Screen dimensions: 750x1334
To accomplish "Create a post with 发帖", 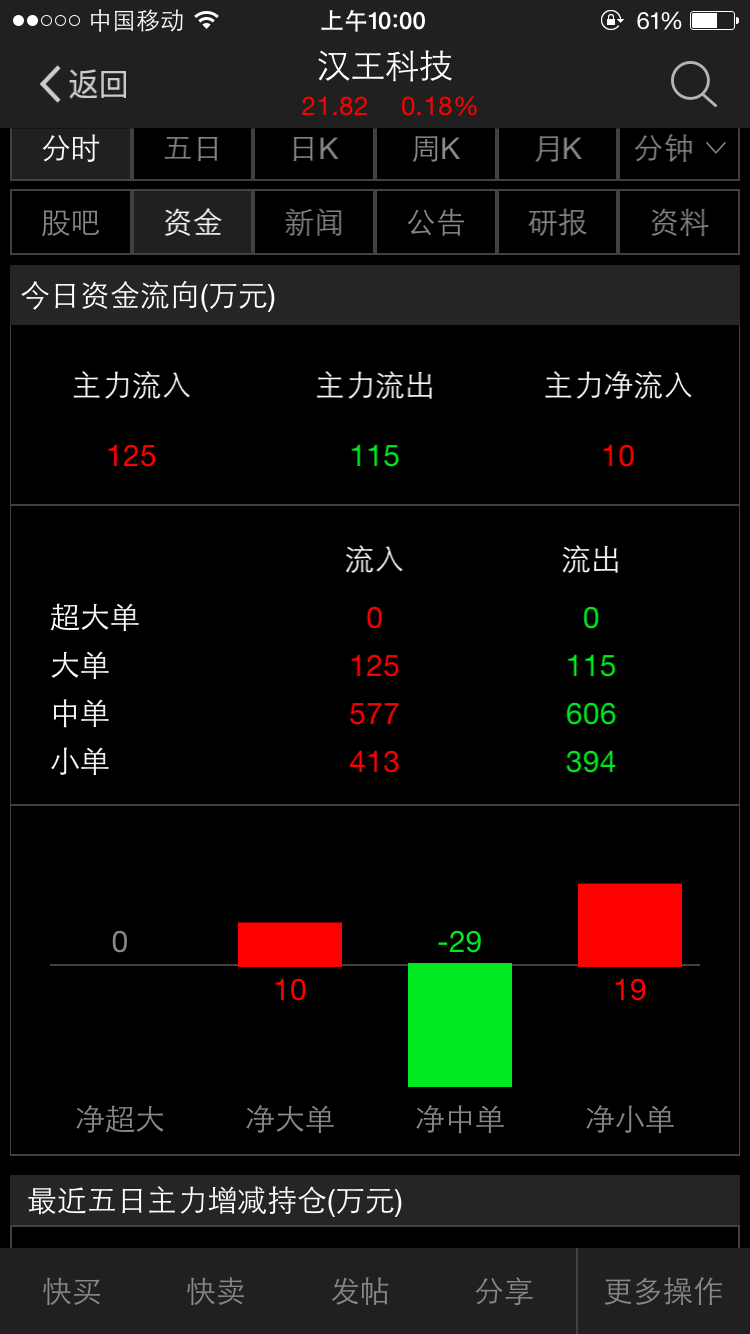I will (x=360, y=1291).
